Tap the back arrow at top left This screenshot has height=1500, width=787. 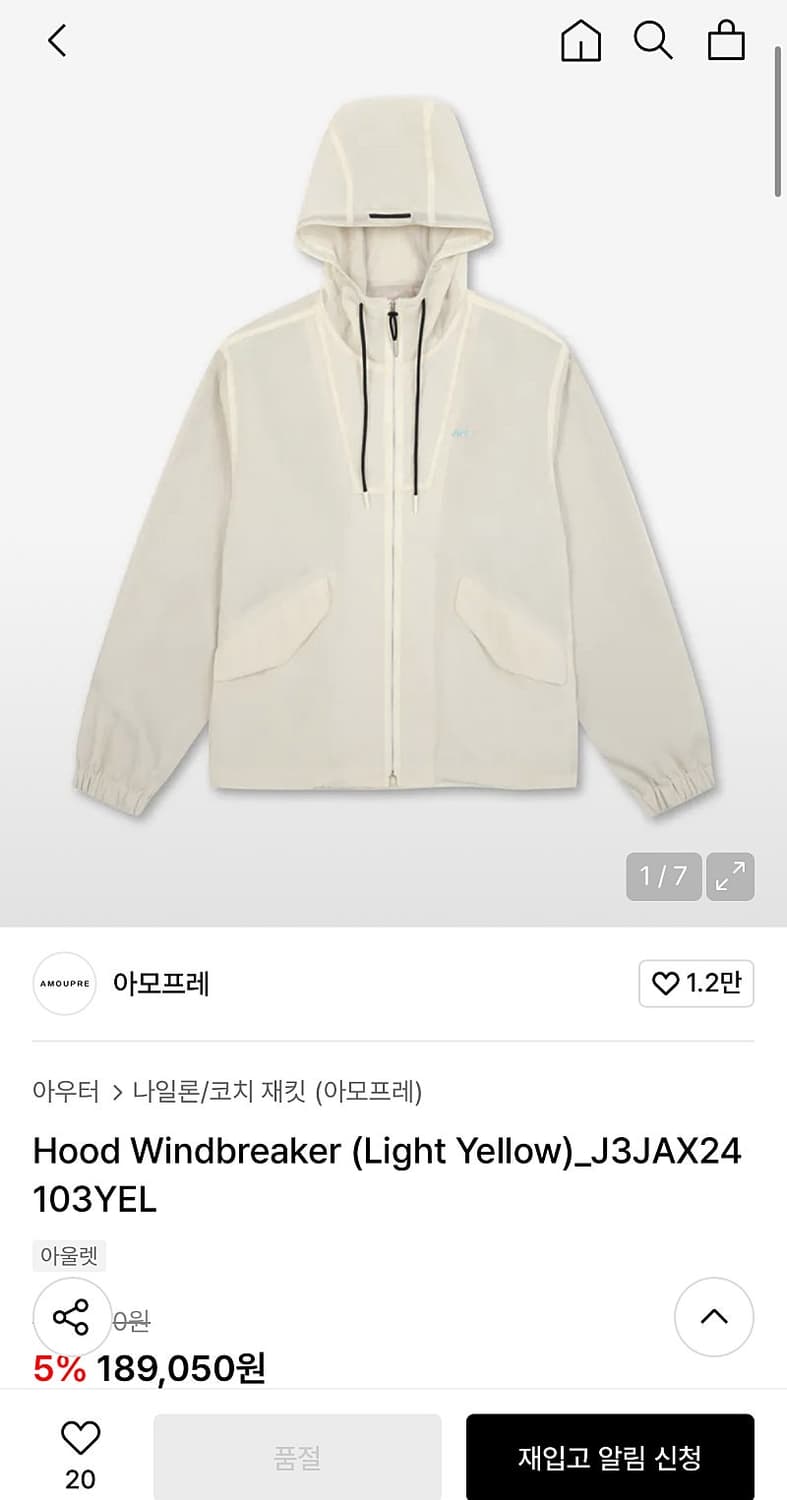pos(57,41)
